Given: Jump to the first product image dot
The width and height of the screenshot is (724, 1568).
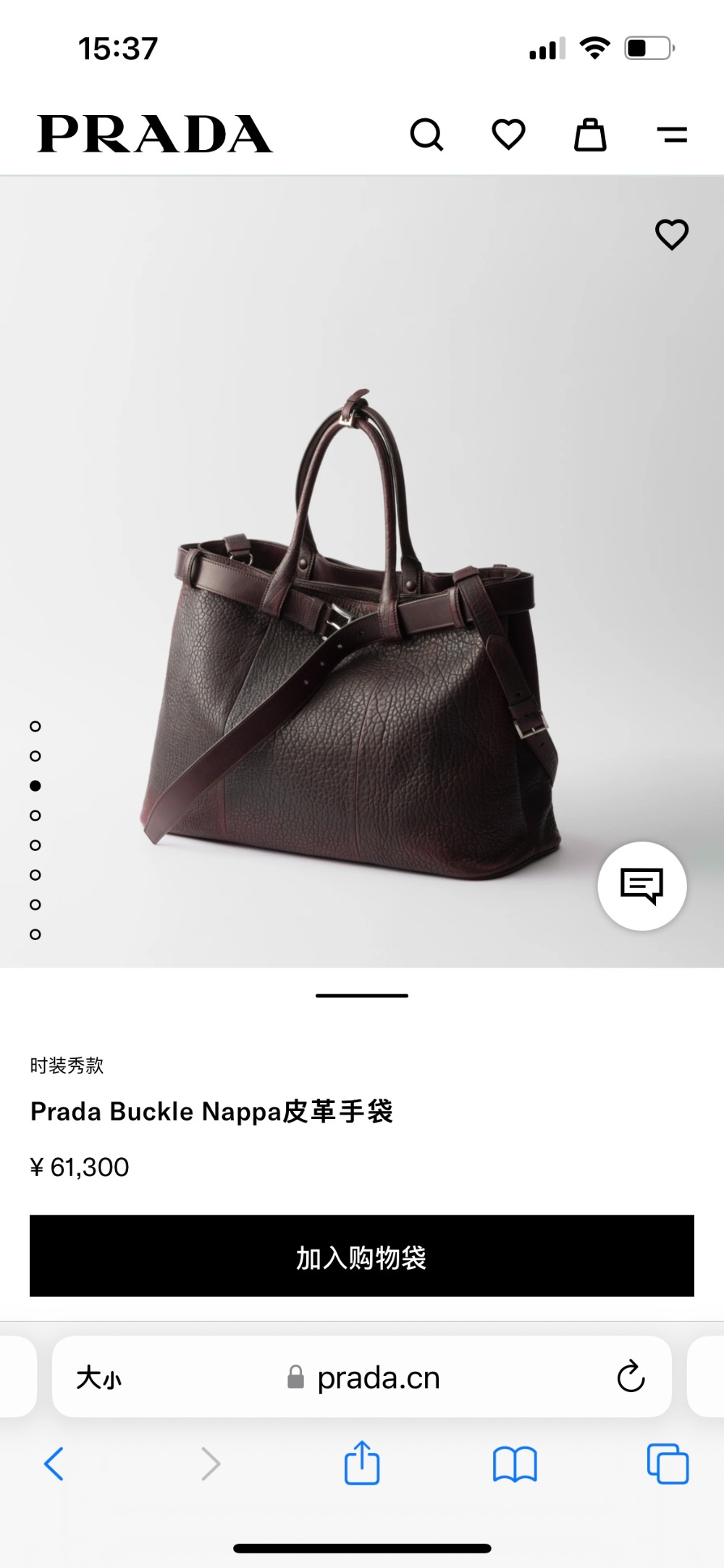Looking at the screenshot, I should tap(35, 726).
